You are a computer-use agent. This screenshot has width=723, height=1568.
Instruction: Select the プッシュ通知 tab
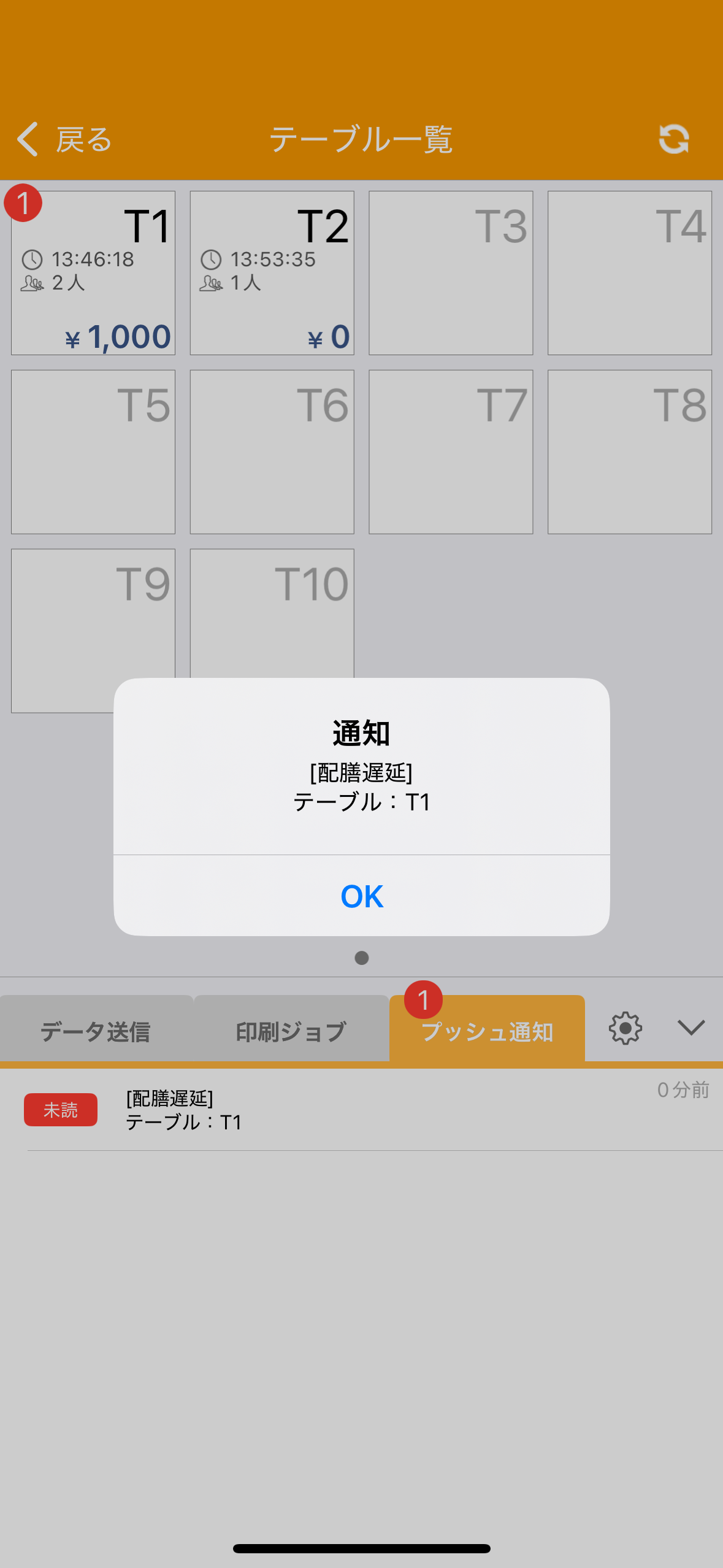(488, 1032)
